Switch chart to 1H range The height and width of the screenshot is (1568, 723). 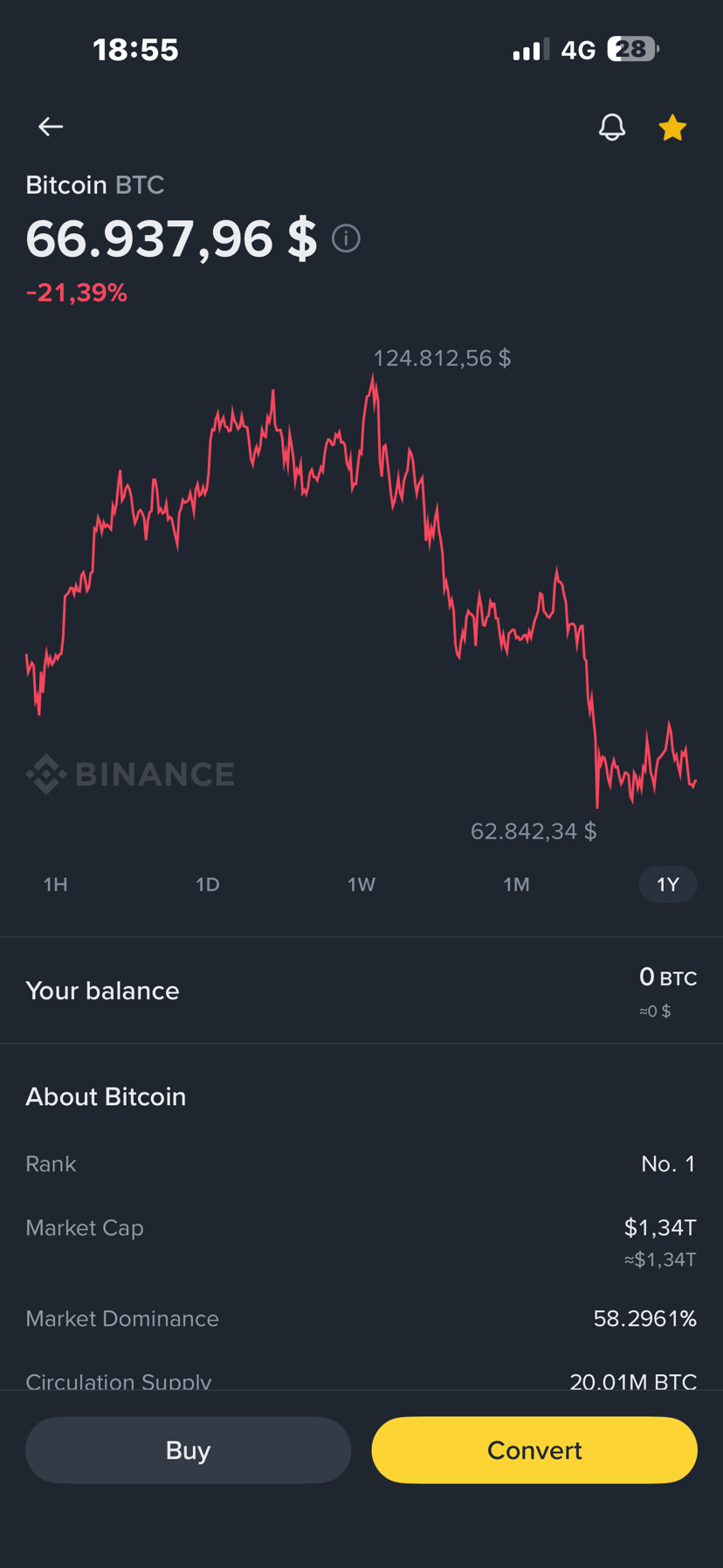pyautogui.click(x=56, y=885)
